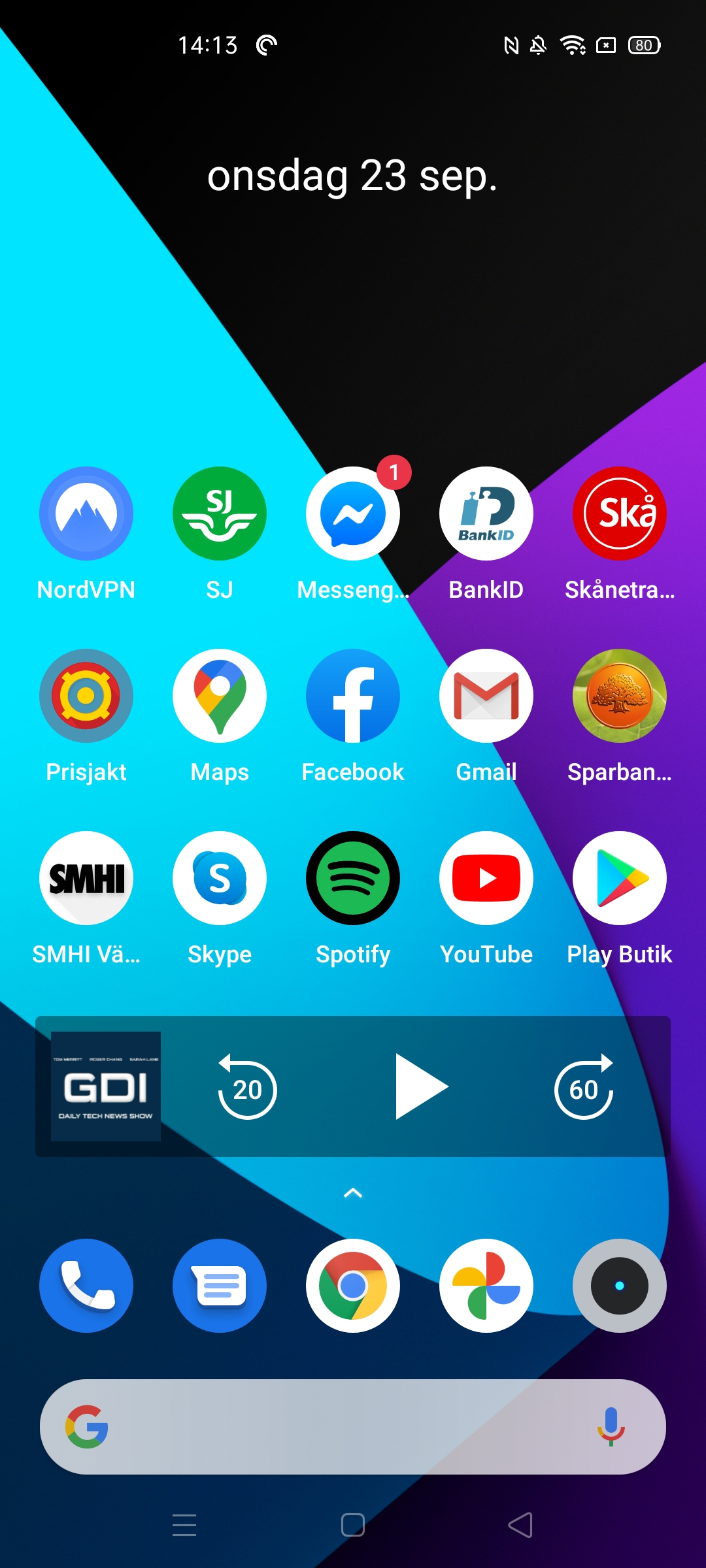The image size is (706, 1568).
Task: Open the BankID app
Action: tap(486, 514)
